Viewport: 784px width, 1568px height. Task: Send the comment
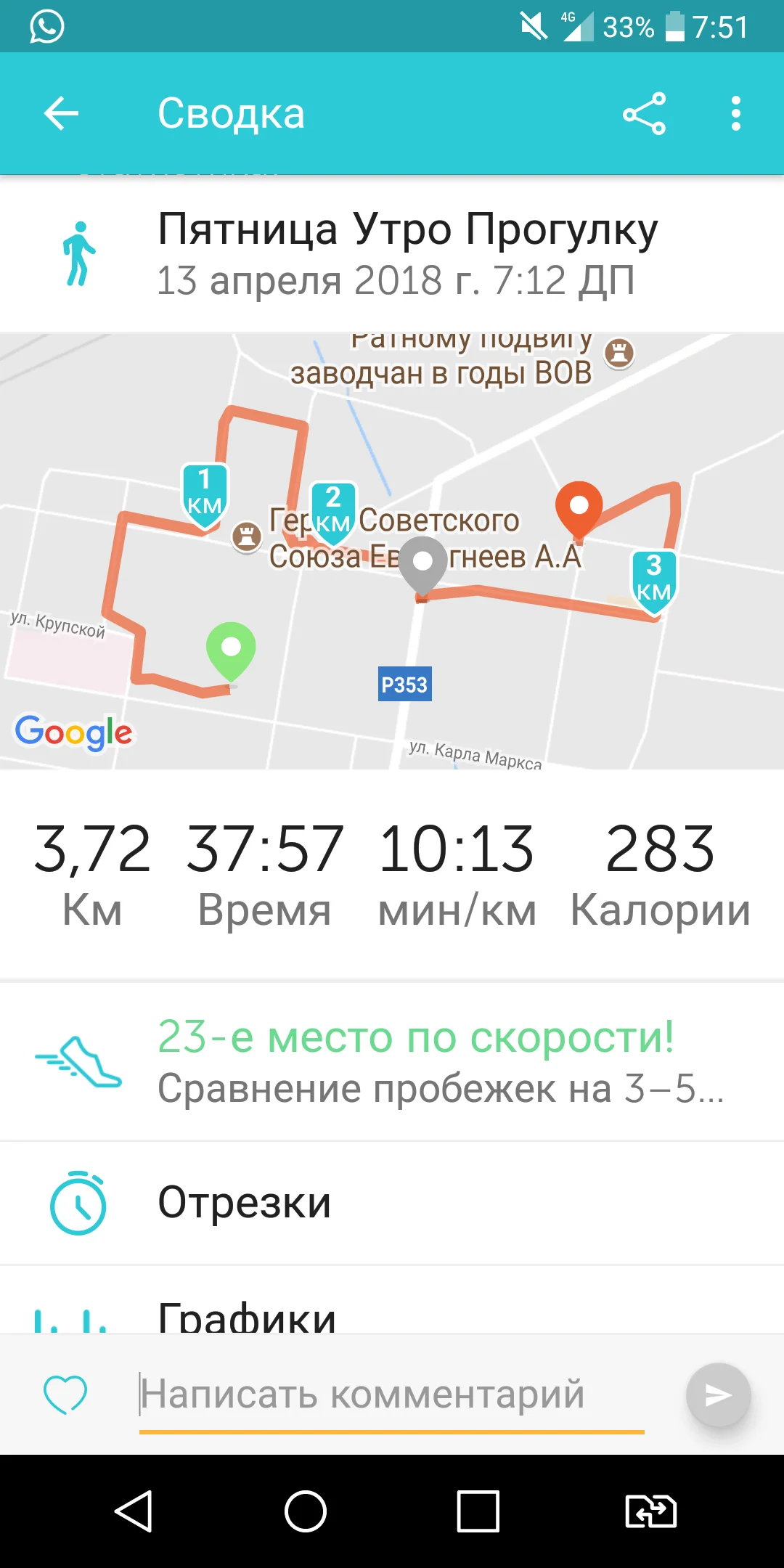[718, 1395]
